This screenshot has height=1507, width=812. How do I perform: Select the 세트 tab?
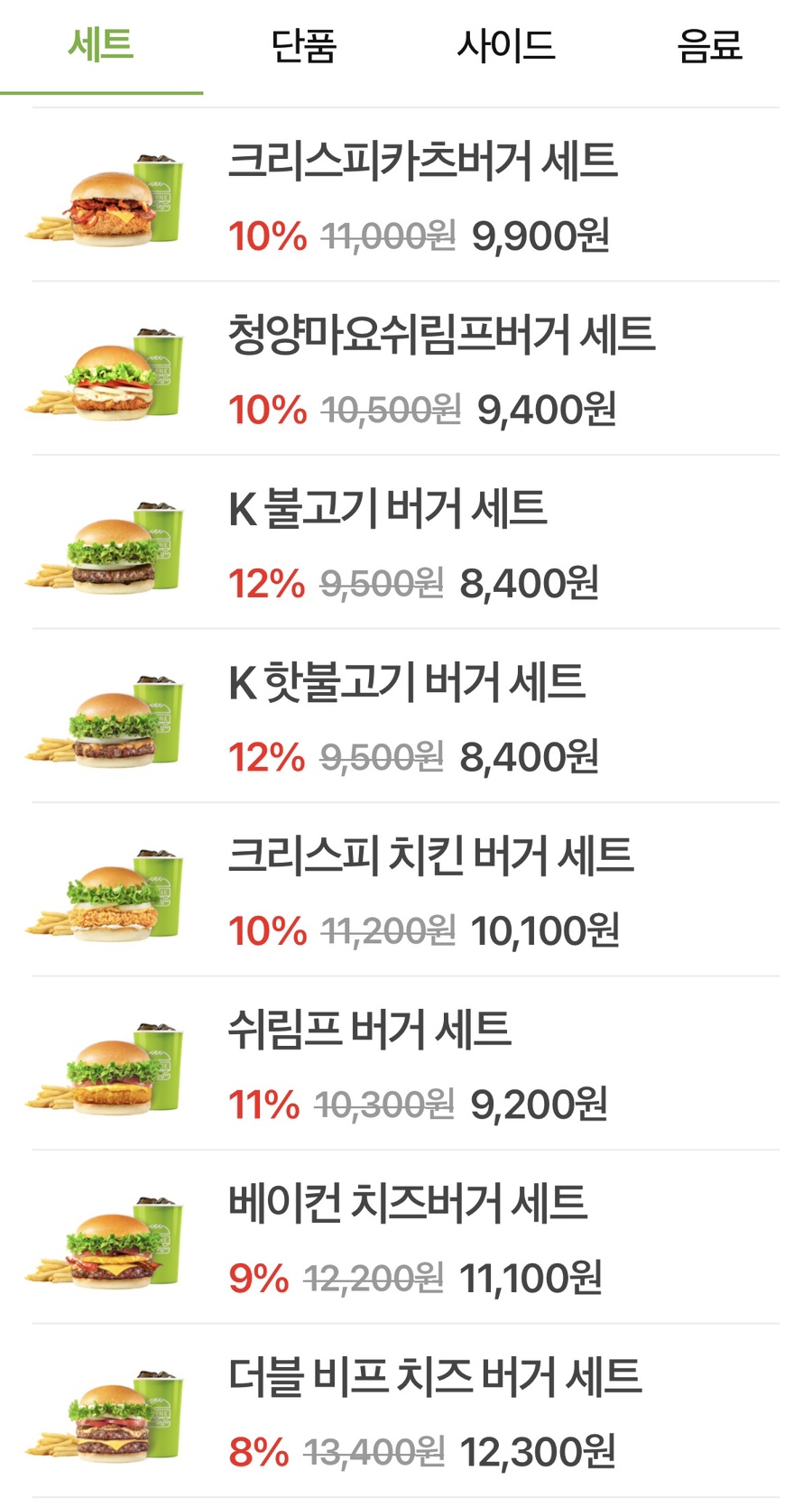click(x=101, y=46)
